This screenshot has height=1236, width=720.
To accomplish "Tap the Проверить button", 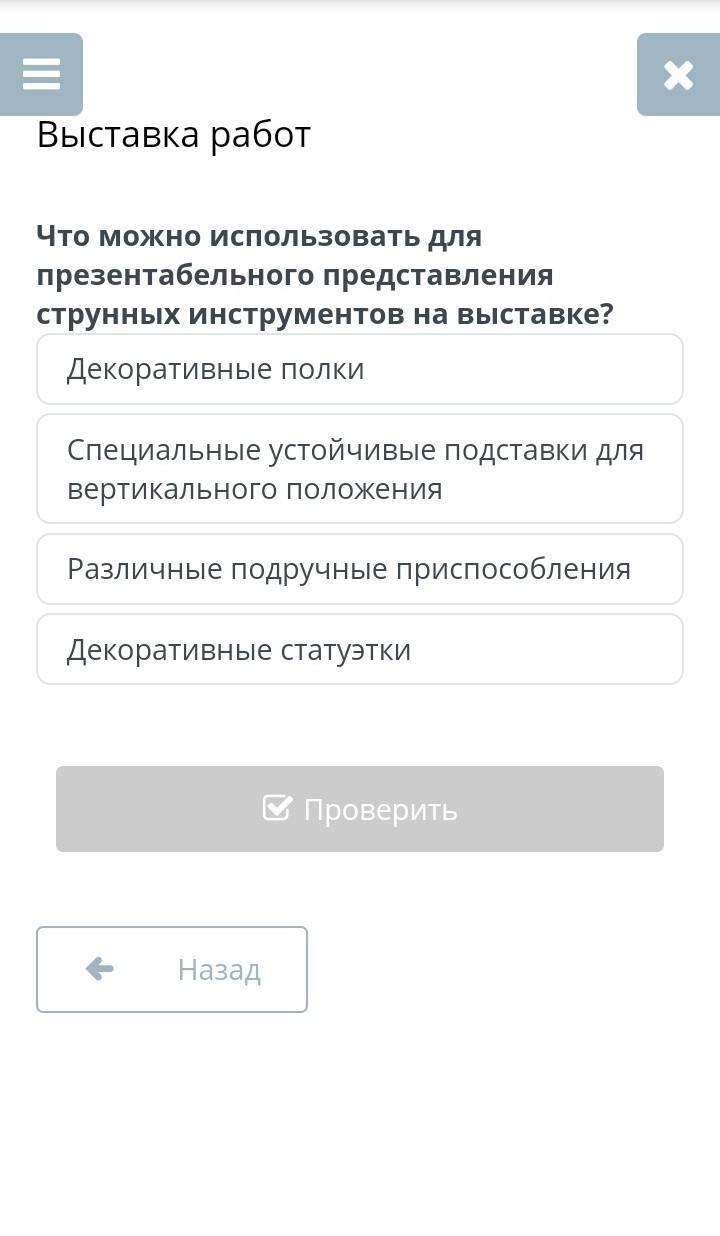I will (360, 809).
